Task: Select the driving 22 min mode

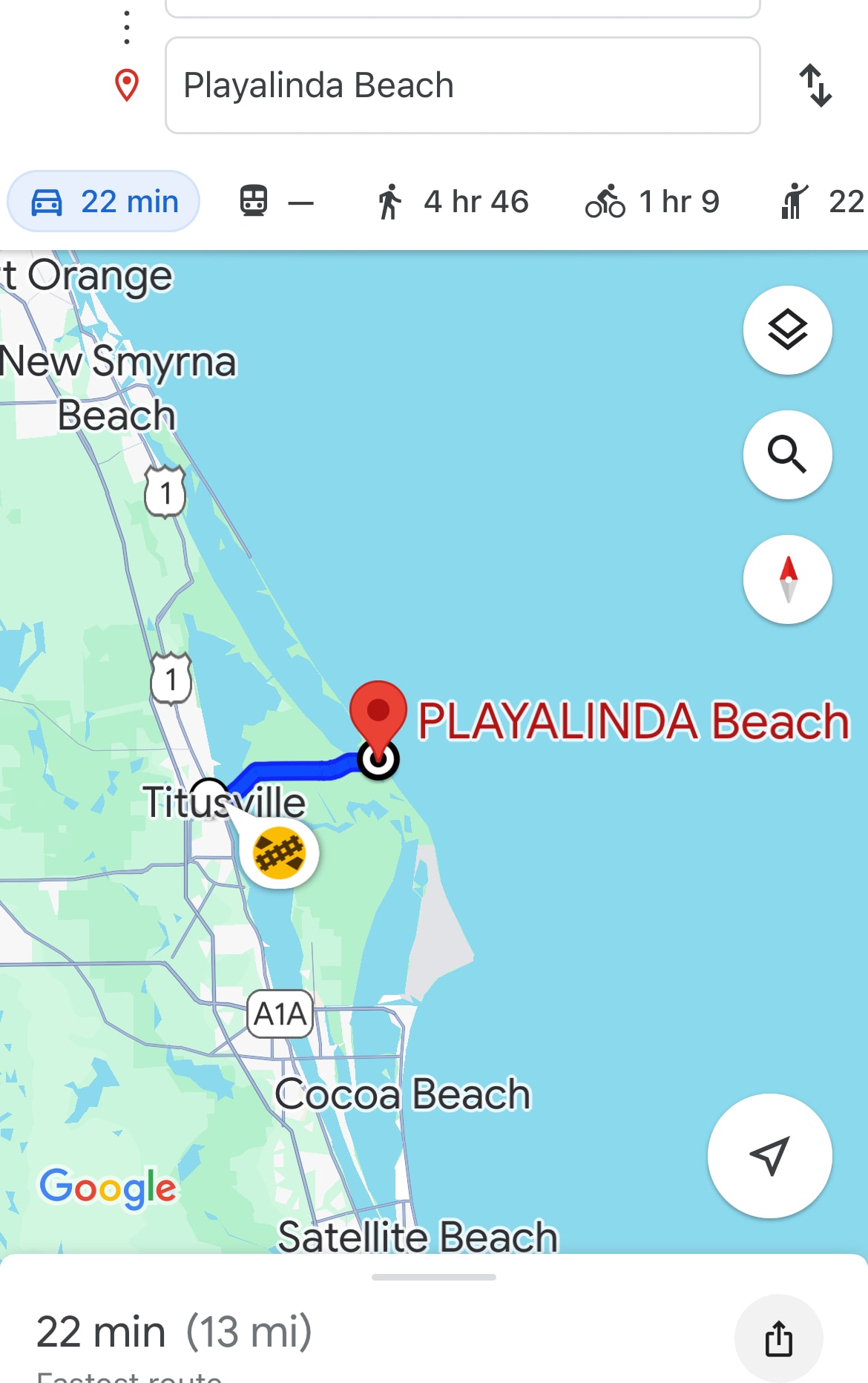Action: click(104, 202)
